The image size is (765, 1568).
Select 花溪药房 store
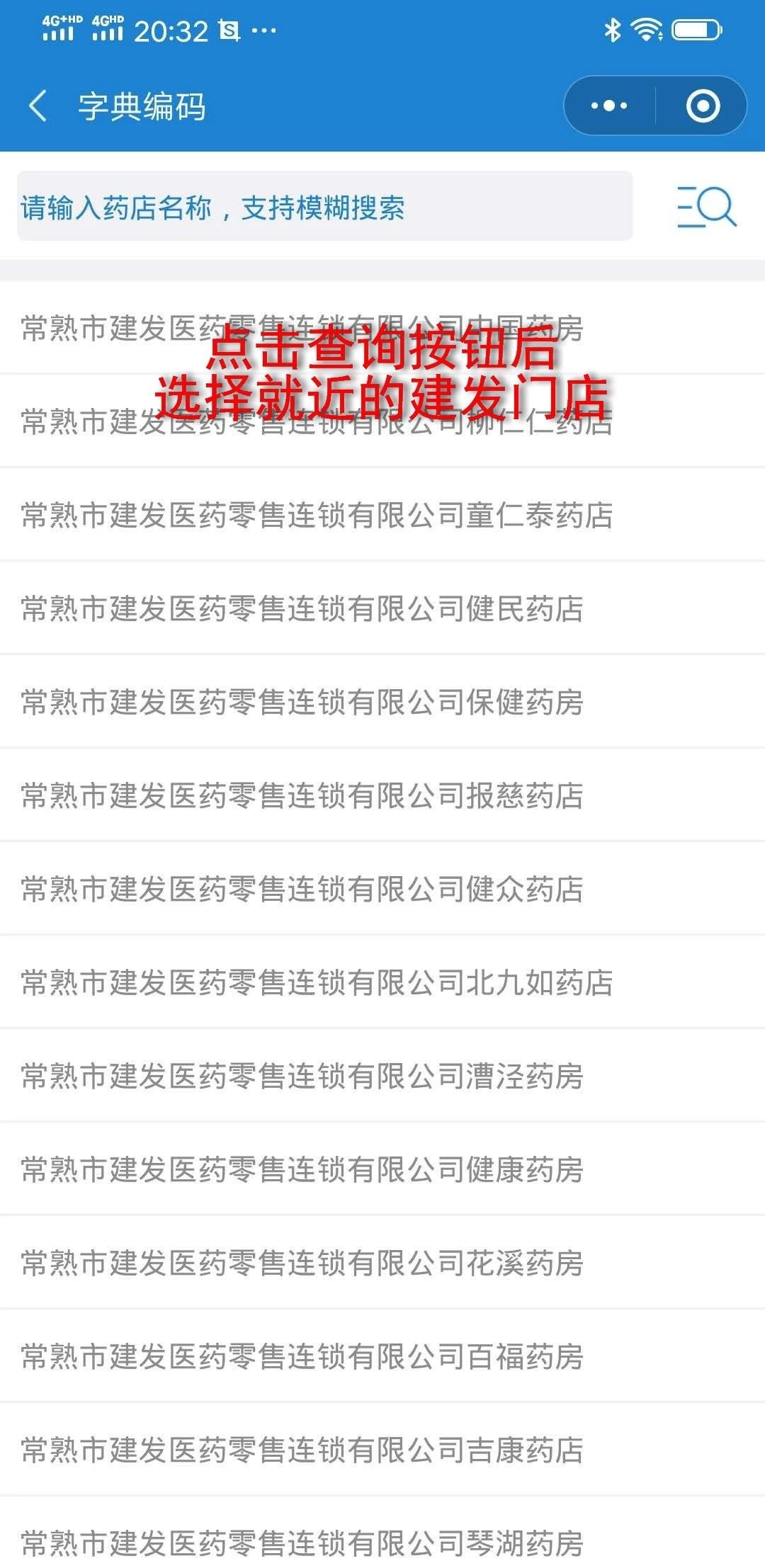(x=302, y=1263)
